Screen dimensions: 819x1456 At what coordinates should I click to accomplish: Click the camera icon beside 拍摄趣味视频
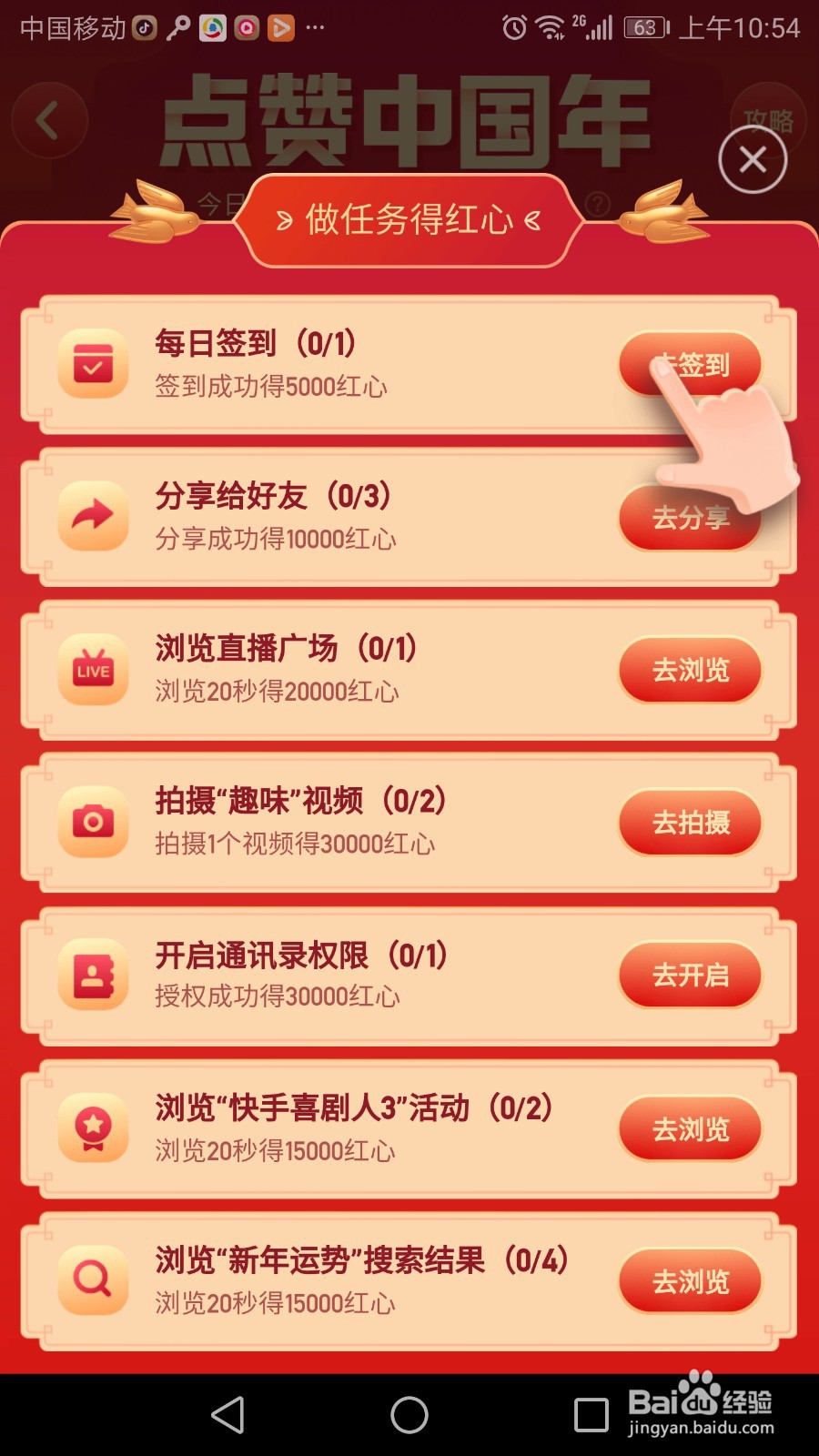coord(92,823)
